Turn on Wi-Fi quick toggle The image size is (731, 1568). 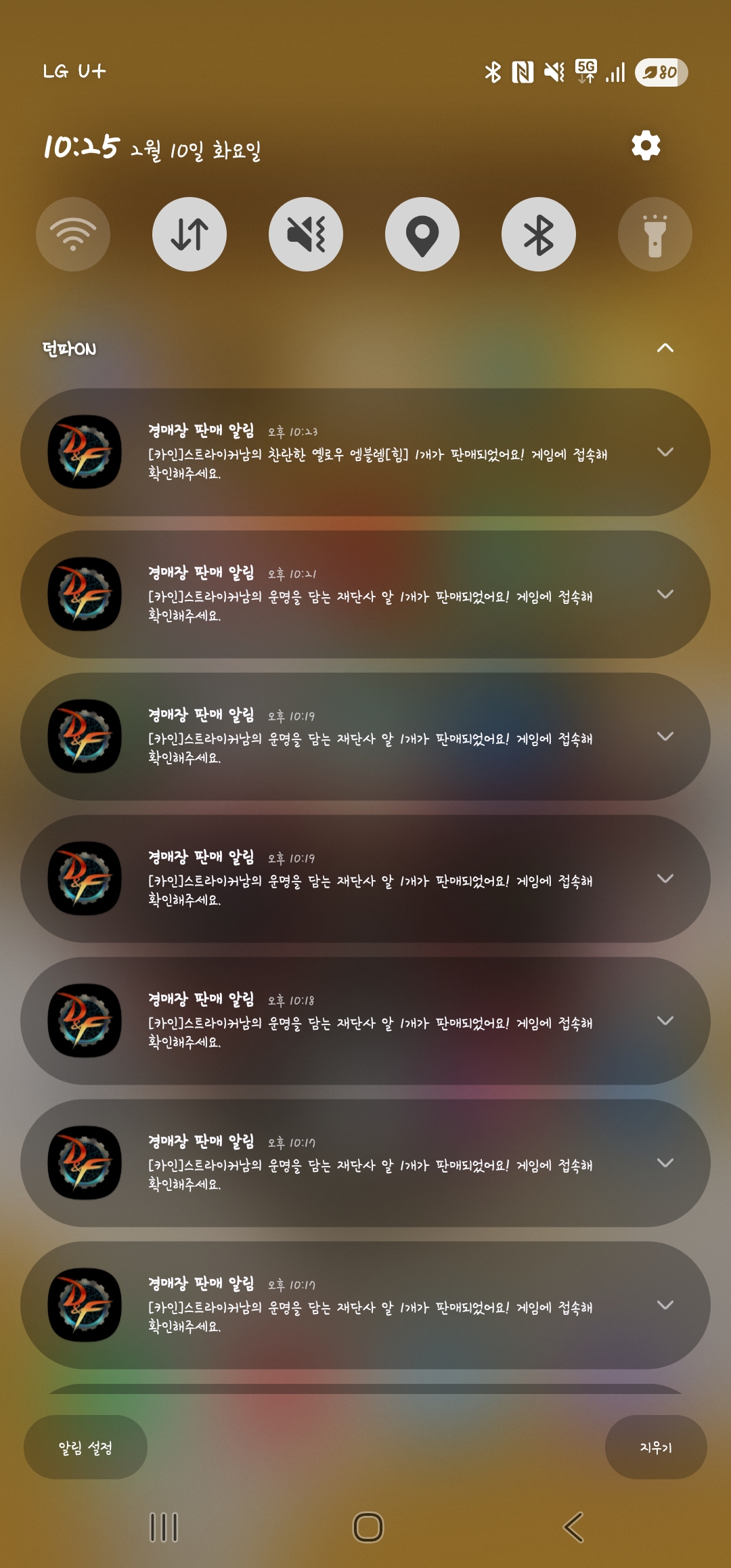(x=73, y=234)
